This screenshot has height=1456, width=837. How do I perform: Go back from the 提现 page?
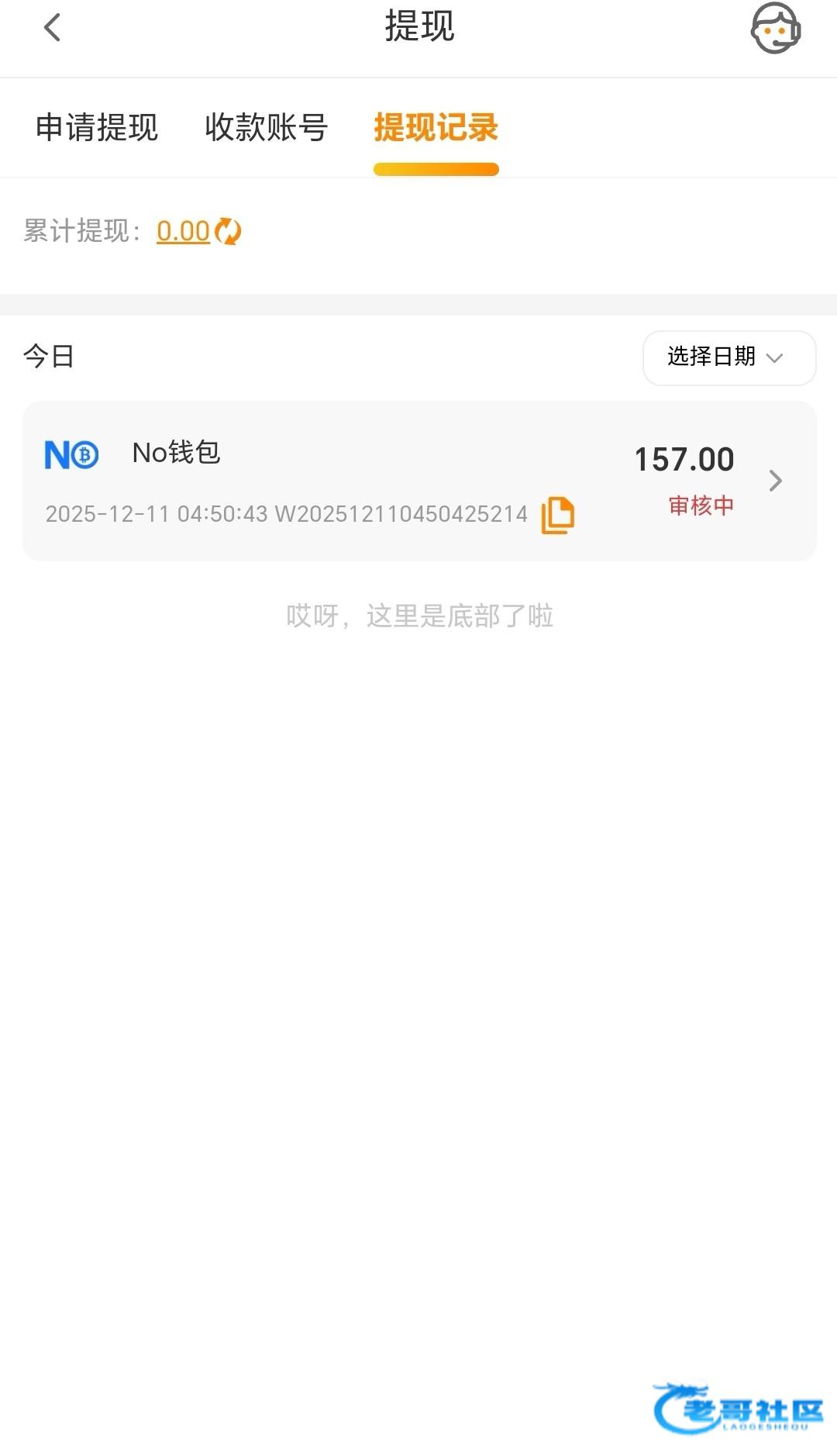point(52,28)
